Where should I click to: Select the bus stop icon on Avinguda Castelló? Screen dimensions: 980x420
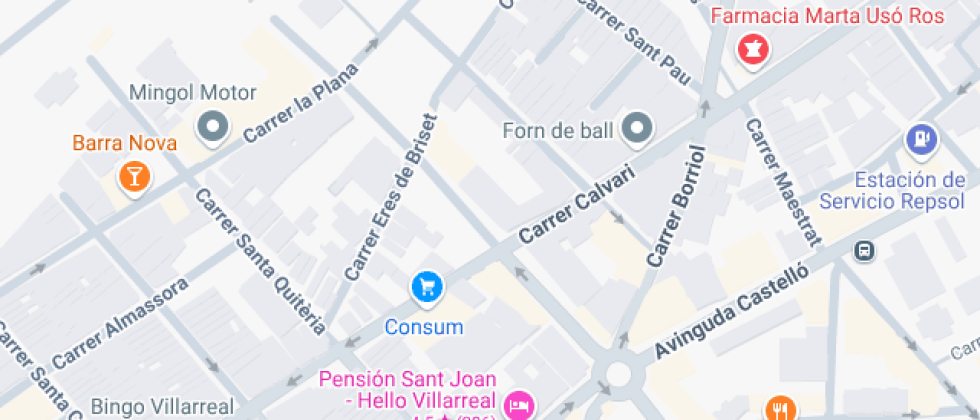(x=864, y=251)
